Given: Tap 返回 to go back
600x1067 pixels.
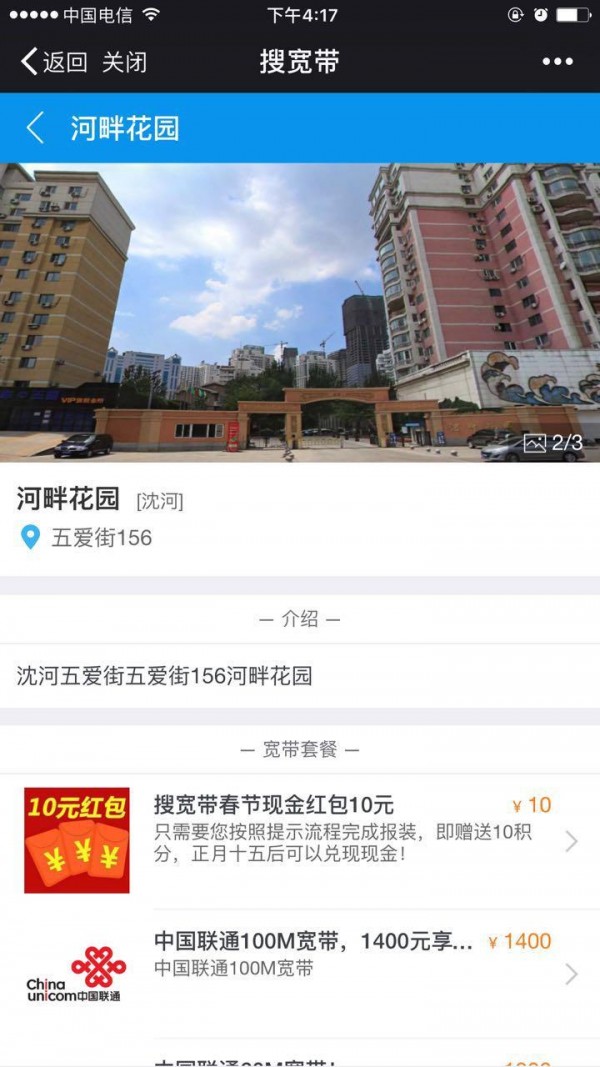Looking at the screenshot, I should (54, 62).
